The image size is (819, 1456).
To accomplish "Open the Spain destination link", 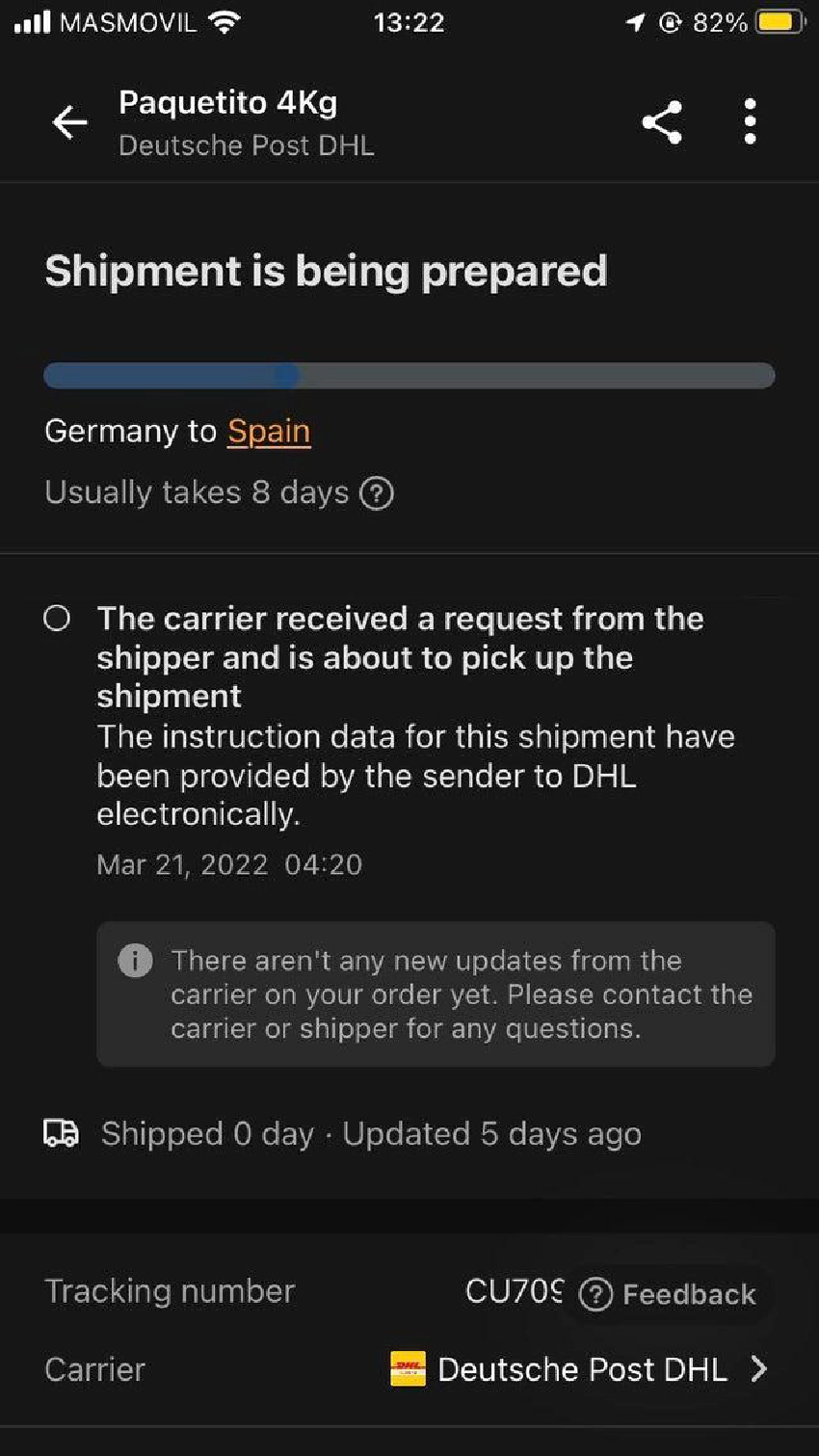I will 269,431.
